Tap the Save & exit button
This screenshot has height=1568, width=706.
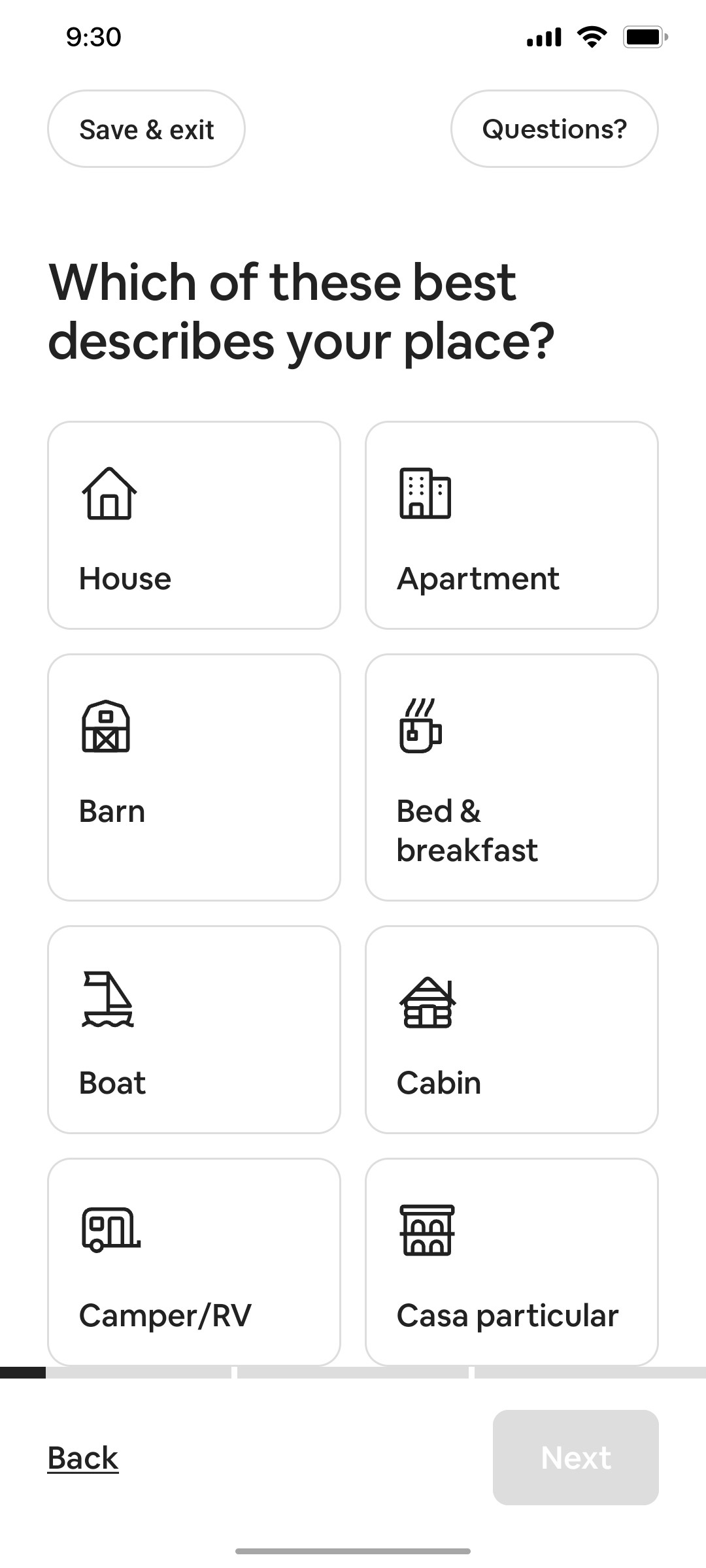click(x=146, y=128)
